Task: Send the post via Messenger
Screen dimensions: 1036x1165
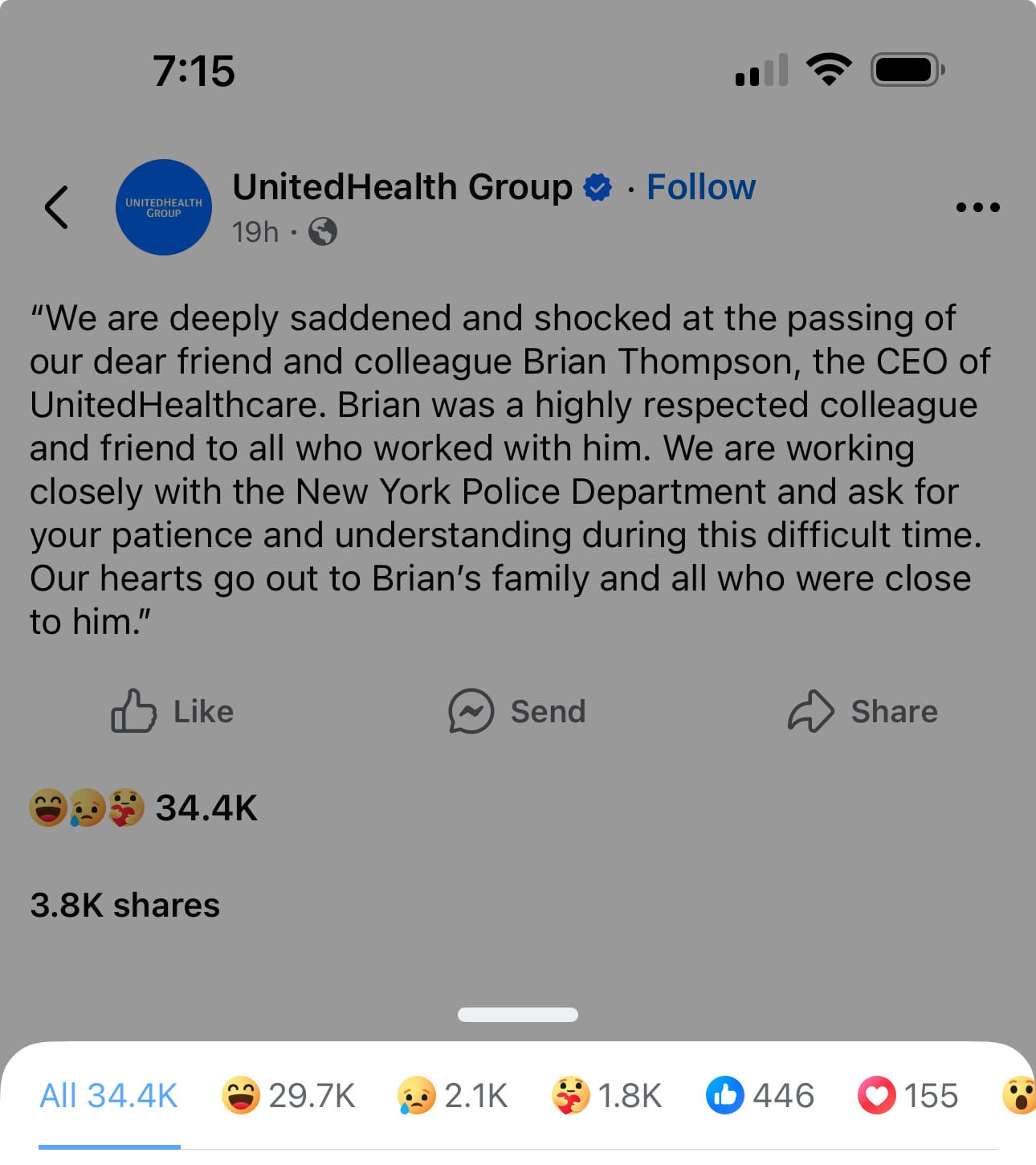Action: pos(517,711)
